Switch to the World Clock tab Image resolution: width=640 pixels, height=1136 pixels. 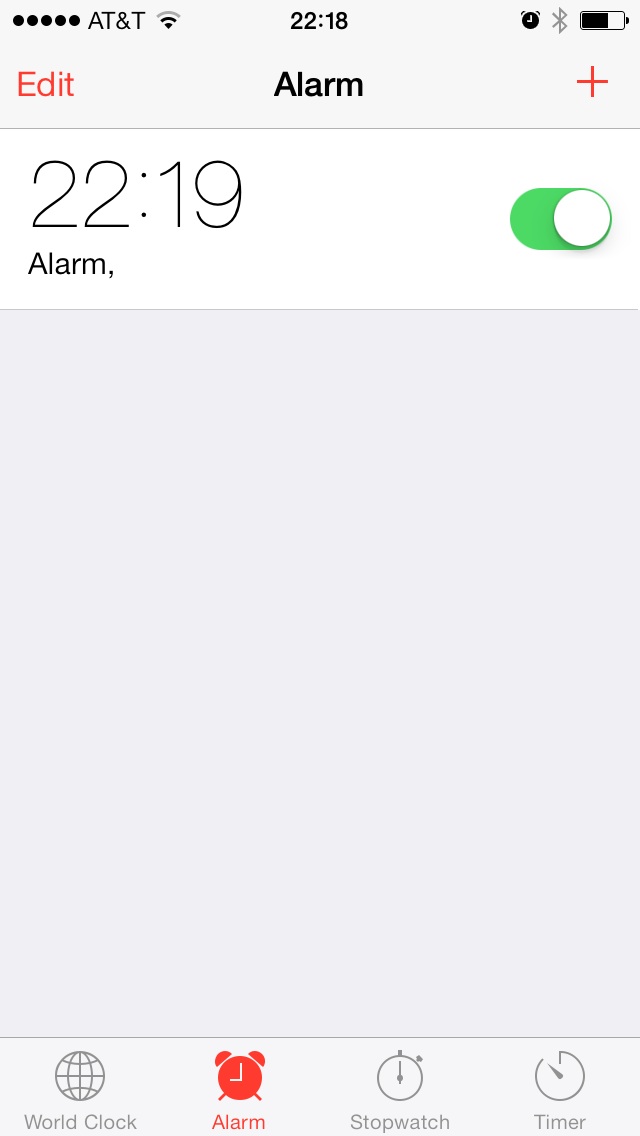pyautogui.click(x=80, y=1090)
